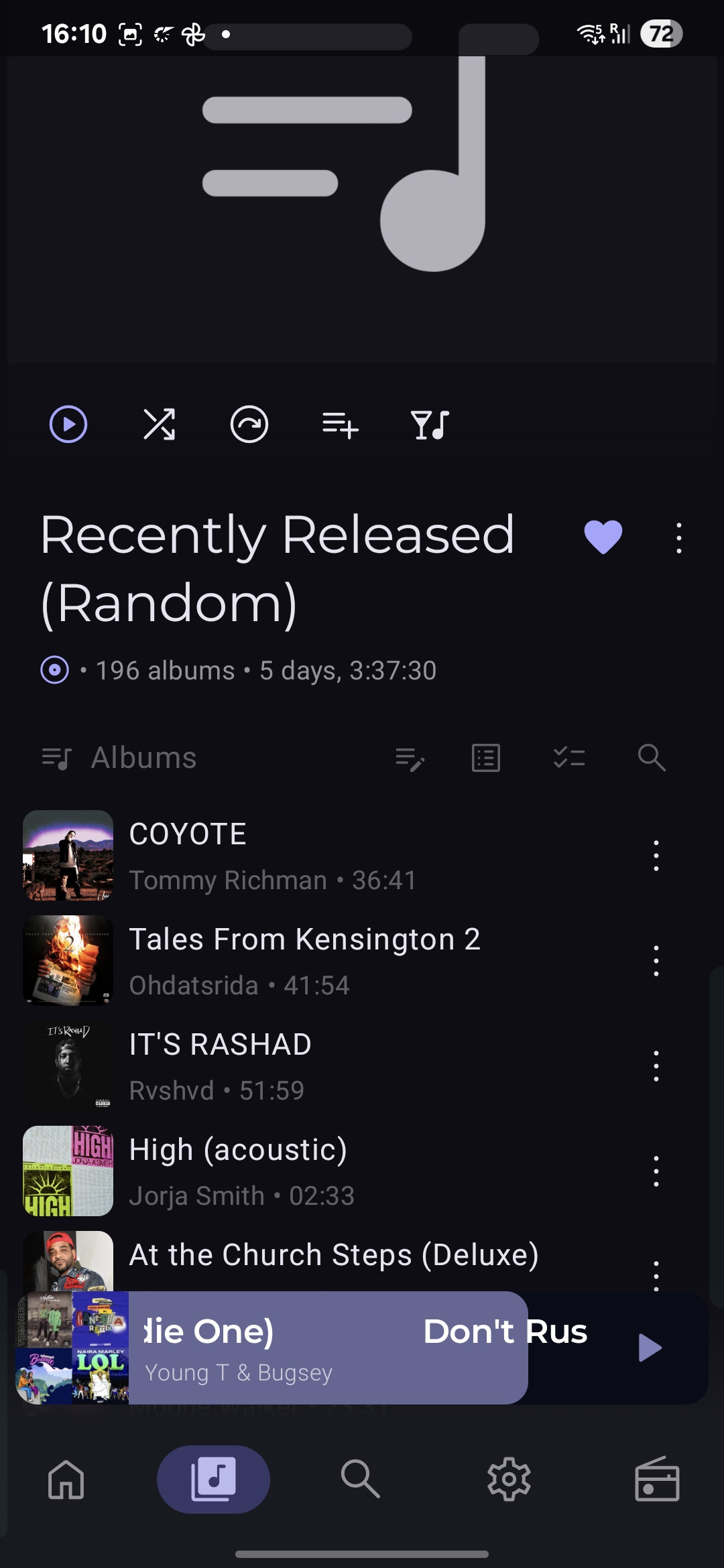Shuffle the playlist

click(160, 424)
